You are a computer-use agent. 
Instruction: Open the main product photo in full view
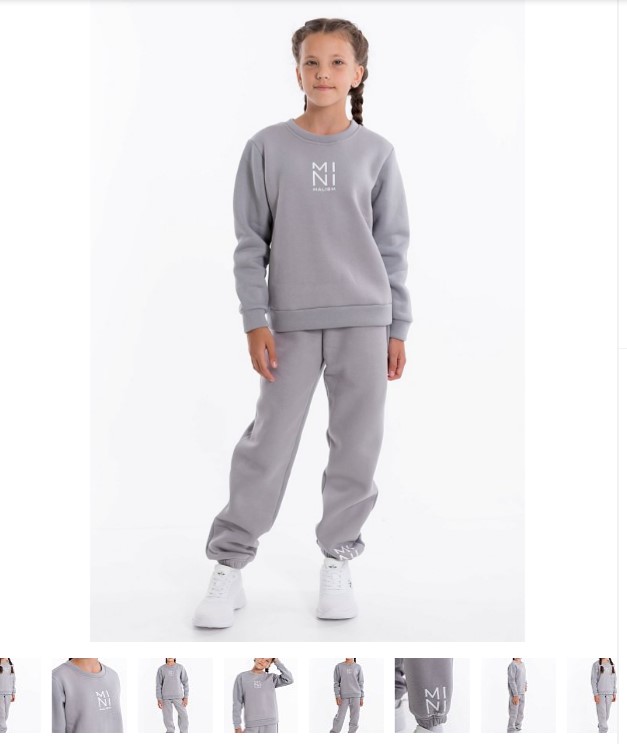coord(307,320)
